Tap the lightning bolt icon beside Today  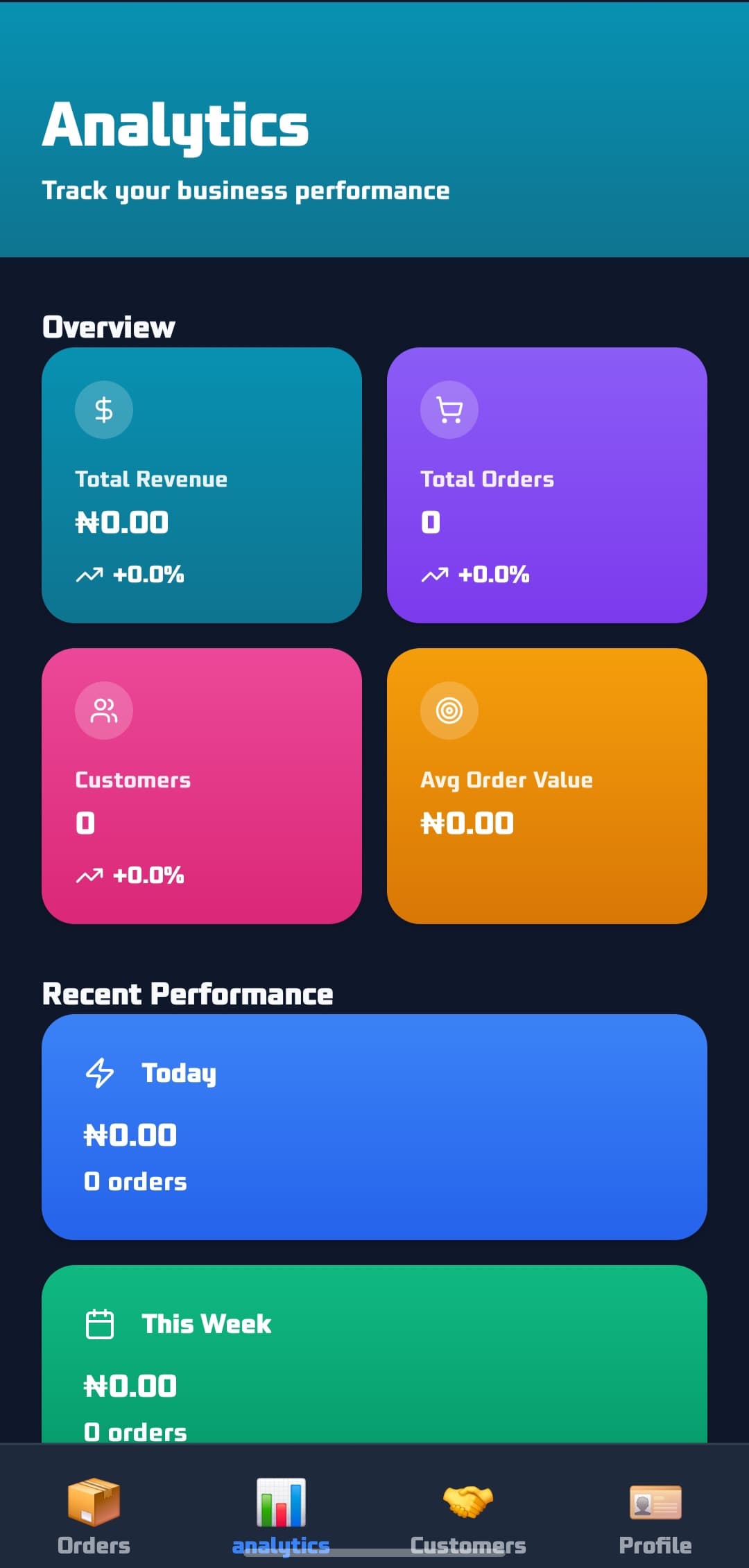point(101,1072)
